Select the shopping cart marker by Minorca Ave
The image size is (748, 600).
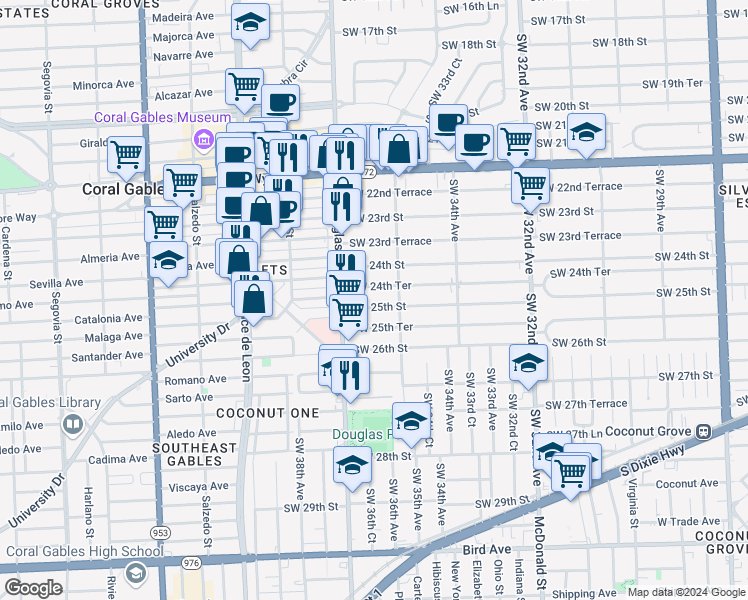244,87
